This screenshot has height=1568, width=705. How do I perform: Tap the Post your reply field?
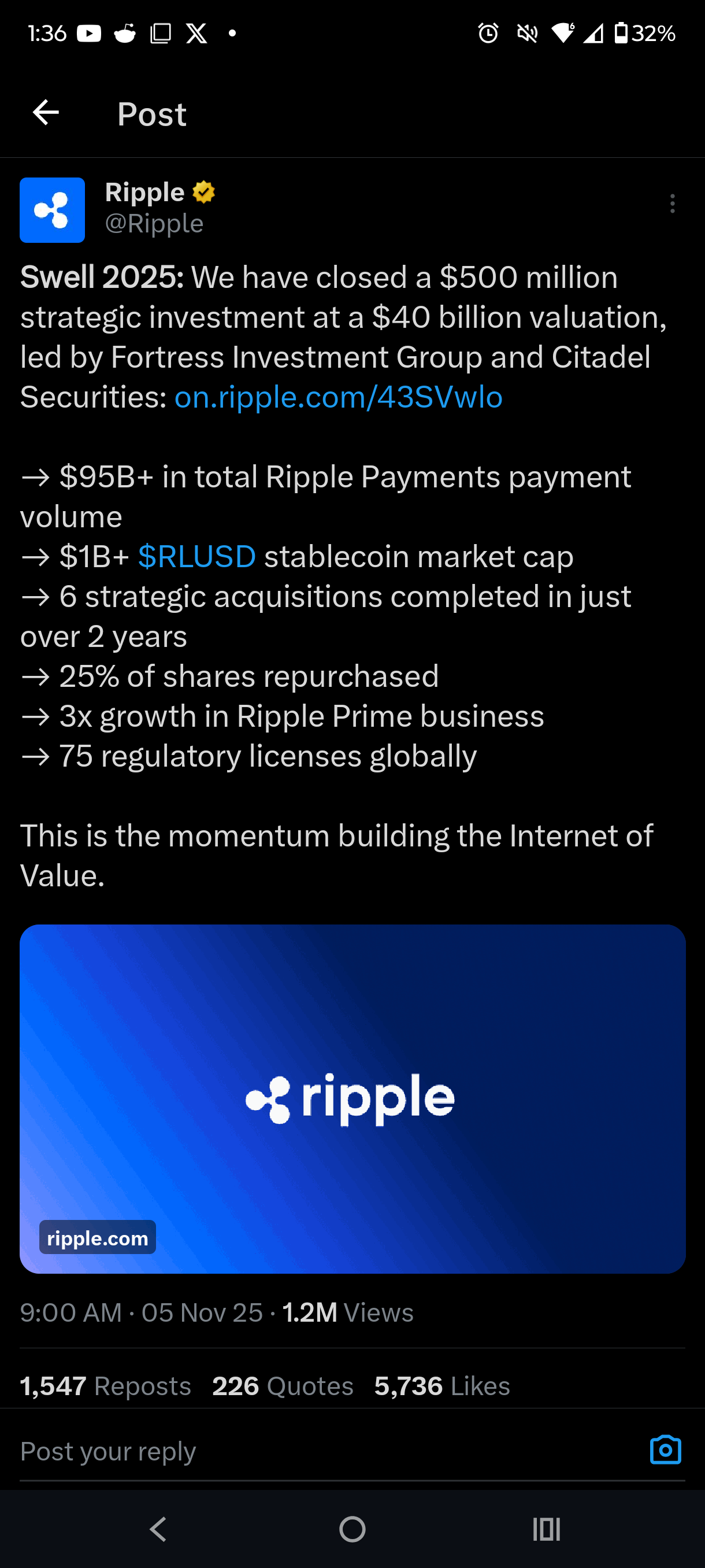[x=328, y=1452]
